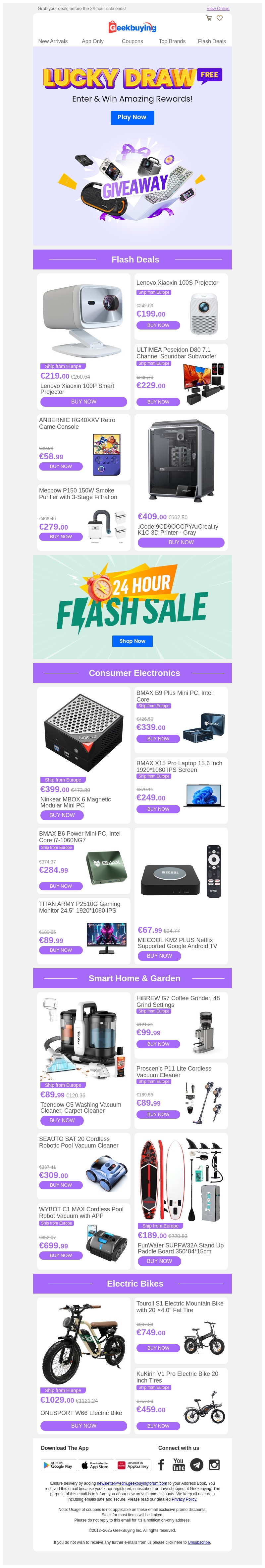
Task: Visit Geekbuying's YouTube channel
Action: coord(179,1464)
